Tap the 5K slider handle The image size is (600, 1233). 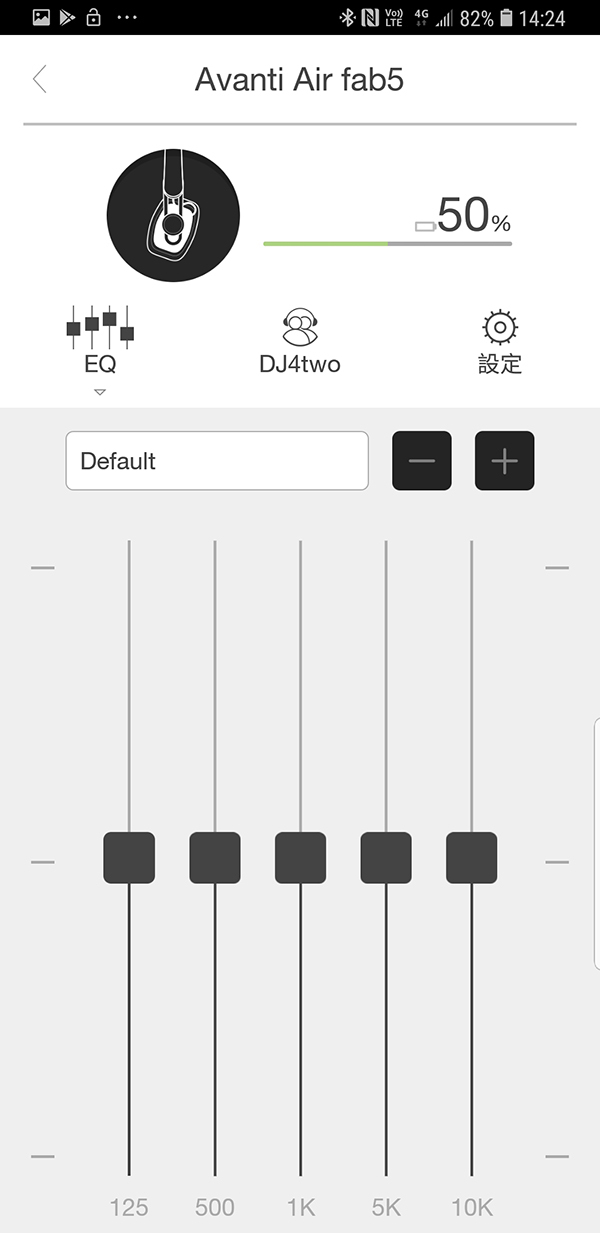(x=386, y=858)
